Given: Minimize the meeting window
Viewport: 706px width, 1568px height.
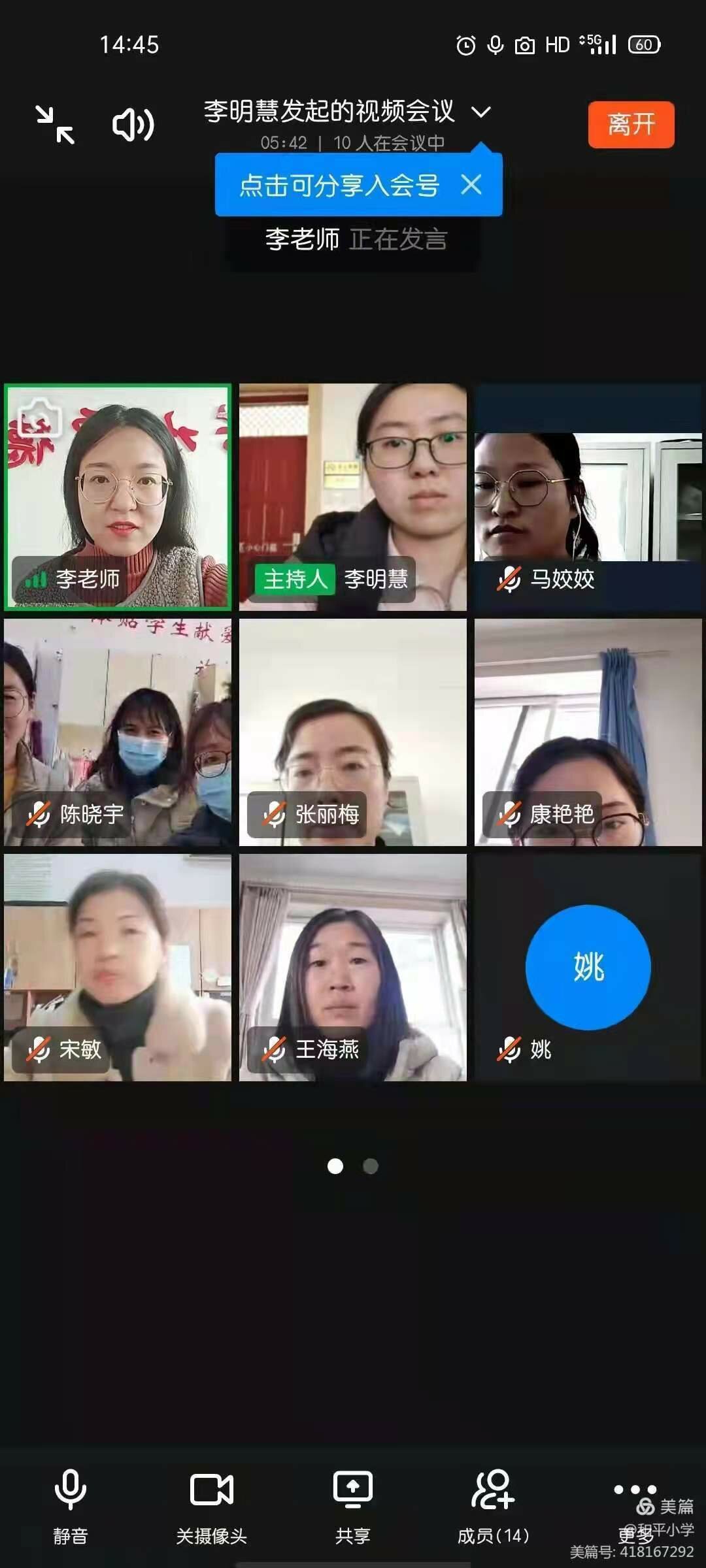Looking at the screenshot, I should click(x=55, y=124).
